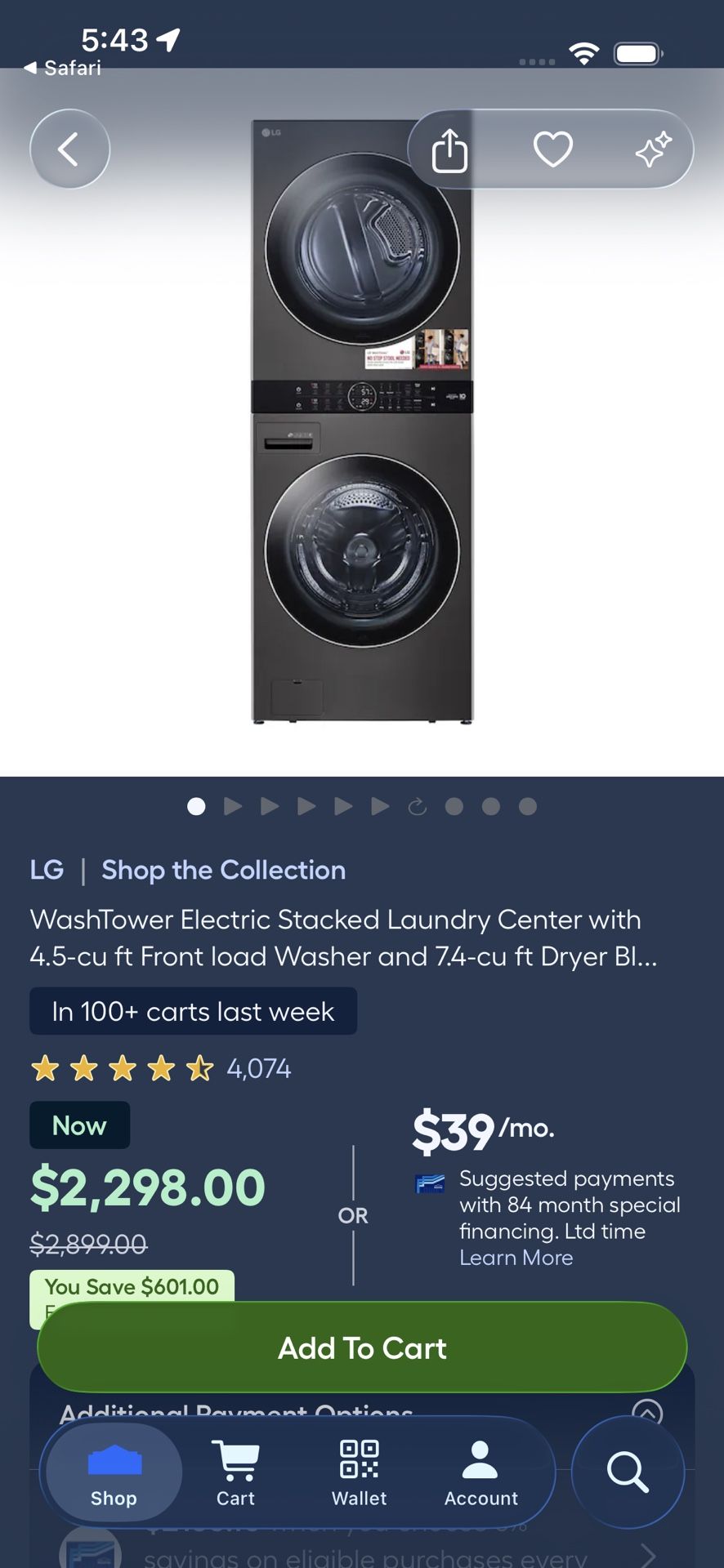
Task: Open the 360-degree product view icon
Action: [x=418, y=806]
